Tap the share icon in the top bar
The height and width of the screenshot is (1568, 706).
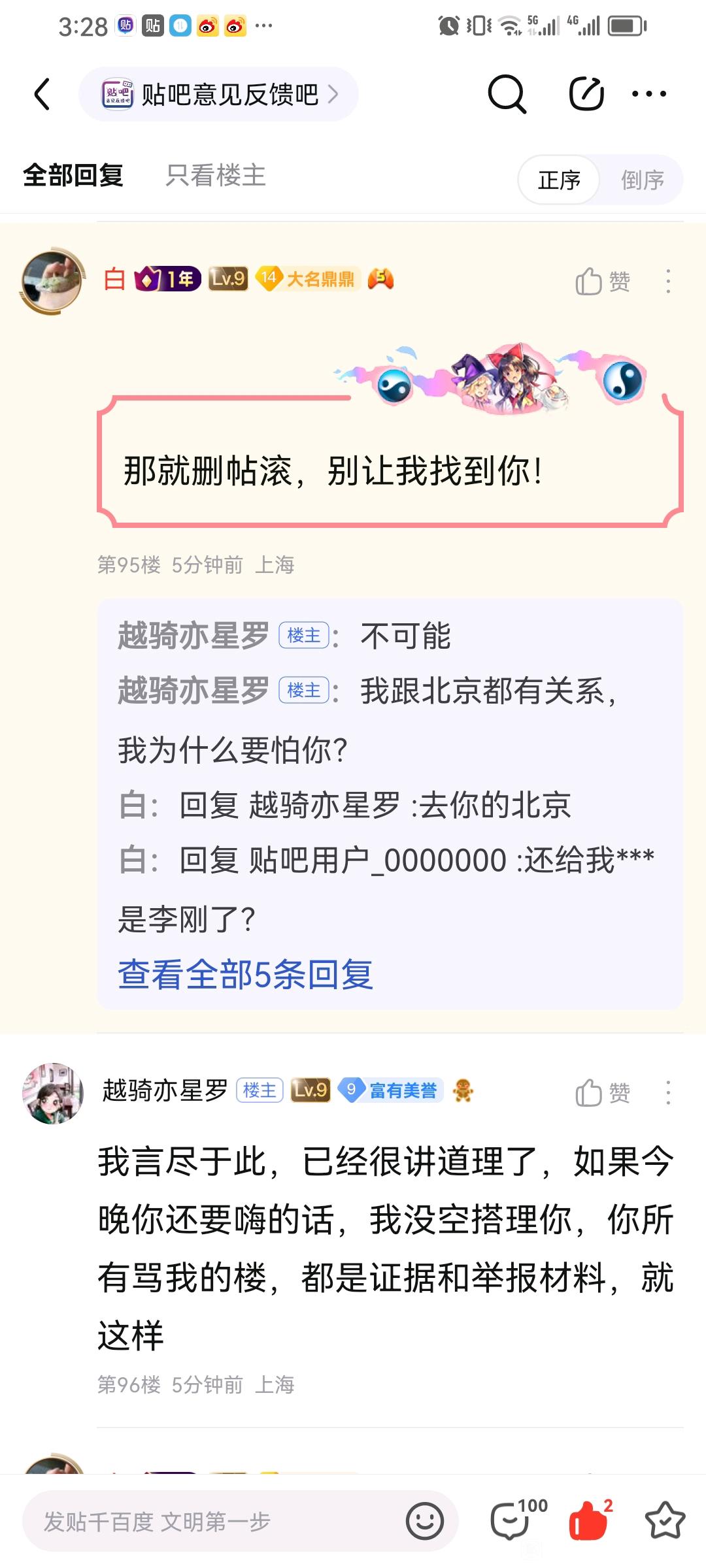tap(586, 94)
